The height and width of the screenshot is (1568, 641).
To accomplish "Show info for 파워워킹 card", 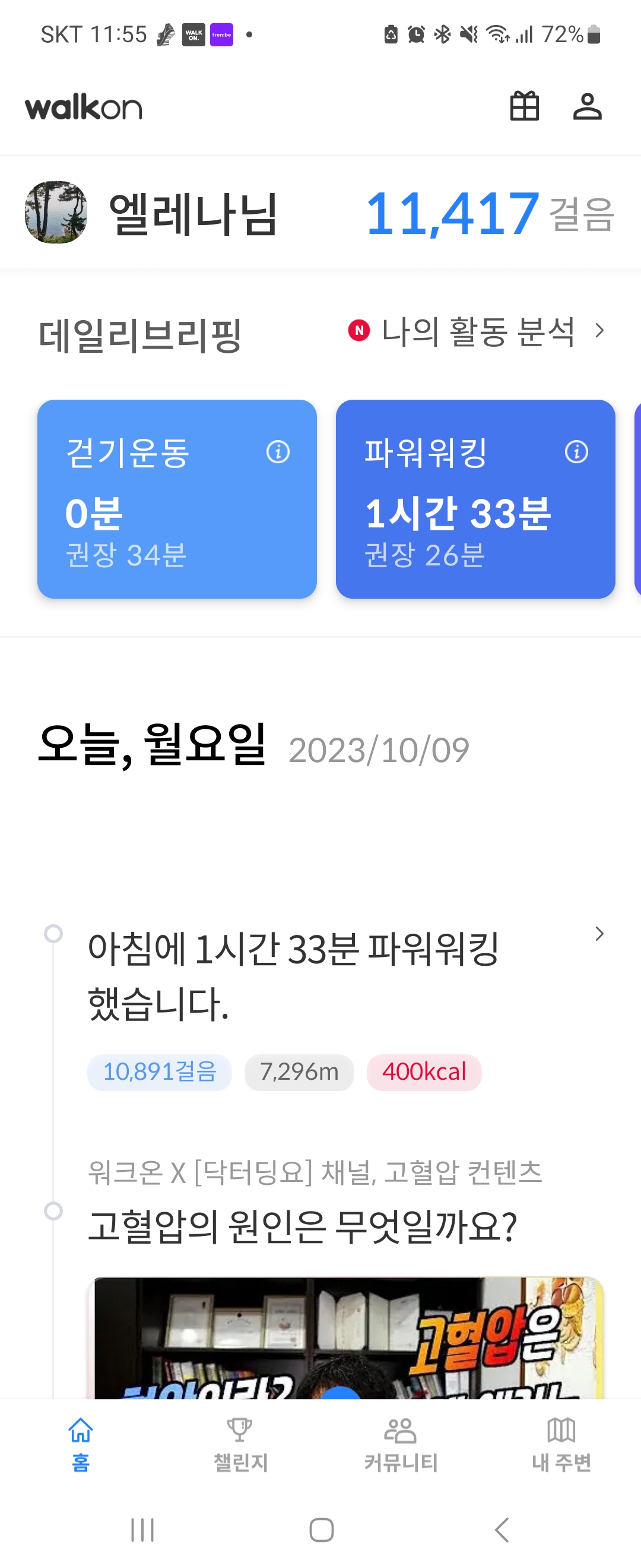I will (576, 452).
